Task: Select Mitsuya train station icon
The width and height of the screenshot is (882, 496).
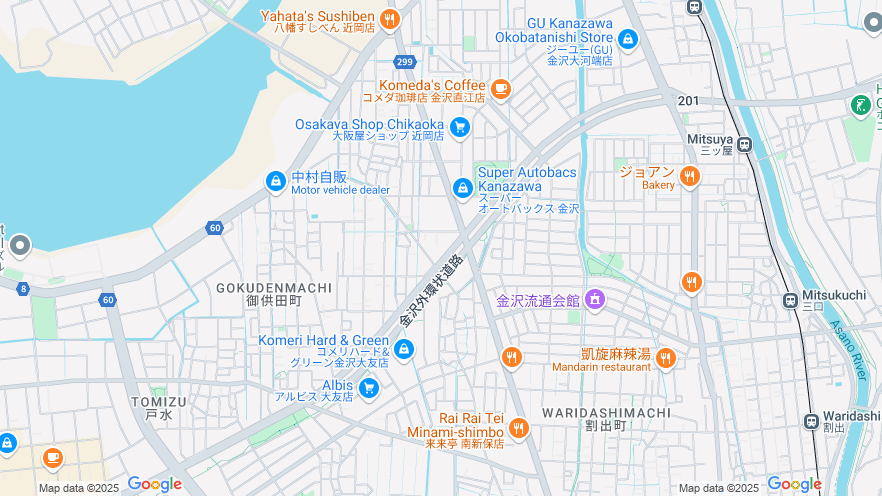Action: click(x=744, y=145)
